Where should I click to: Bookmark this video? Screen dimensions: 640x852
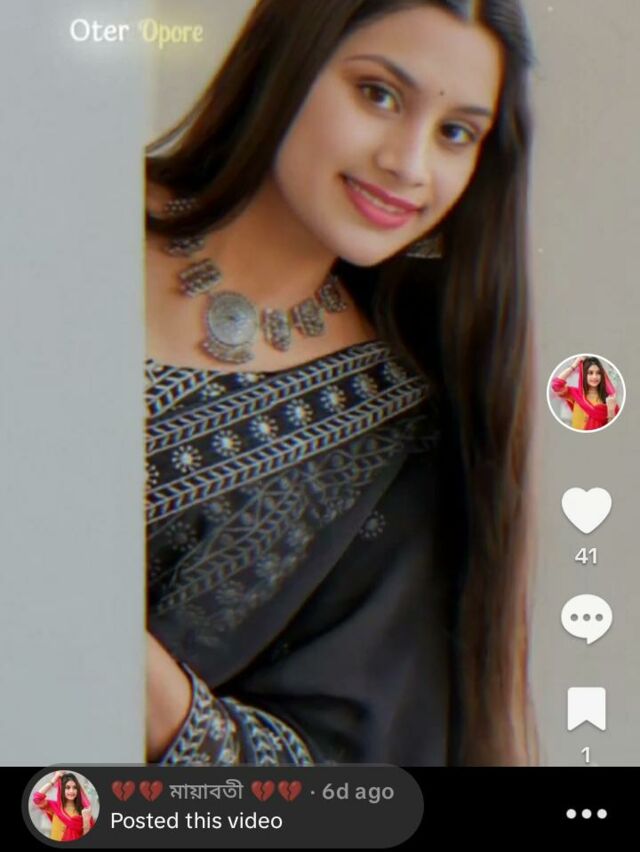[x=586, y=709]
